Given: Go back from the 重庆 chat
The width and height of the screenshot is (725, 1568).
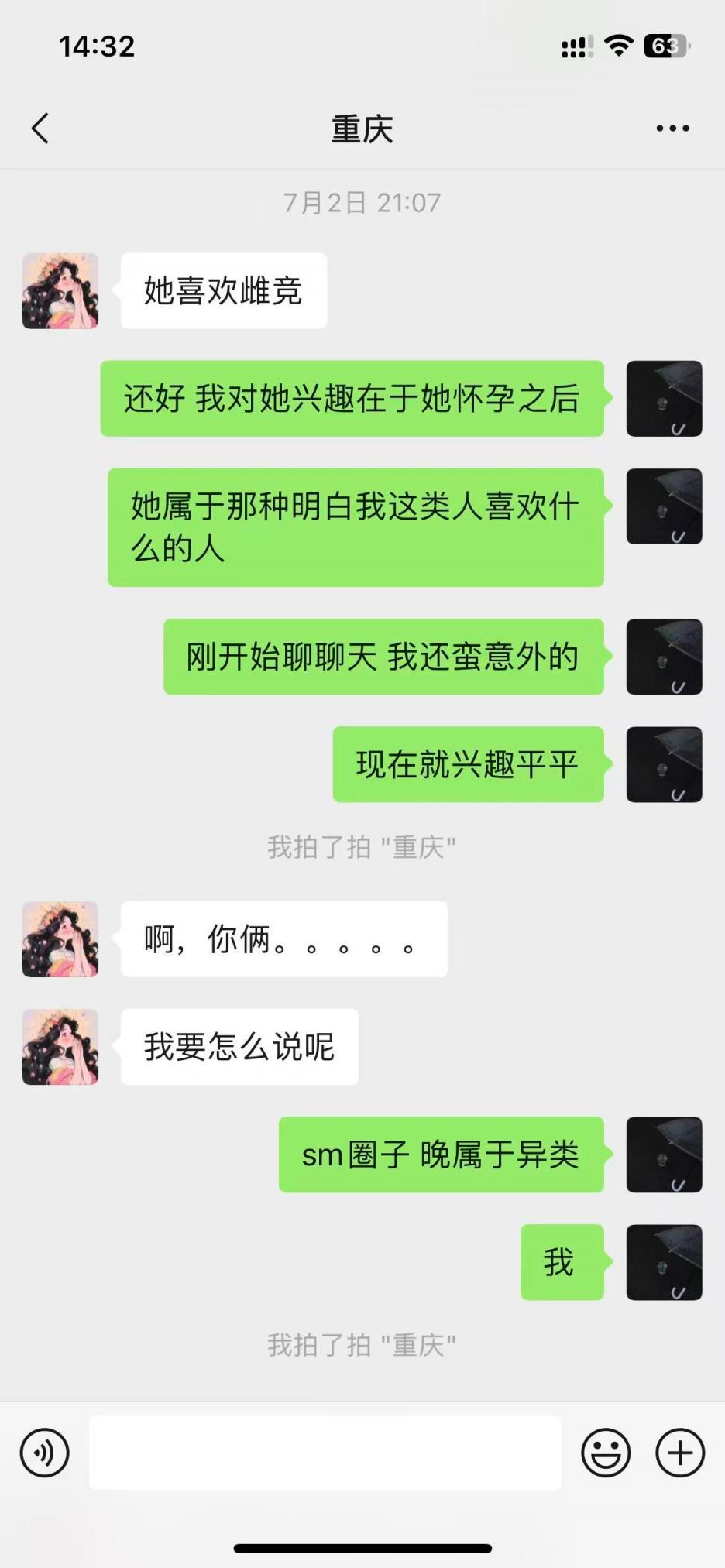Looking at the screenshot, I should pyautogui.click(x=40, y=129).
